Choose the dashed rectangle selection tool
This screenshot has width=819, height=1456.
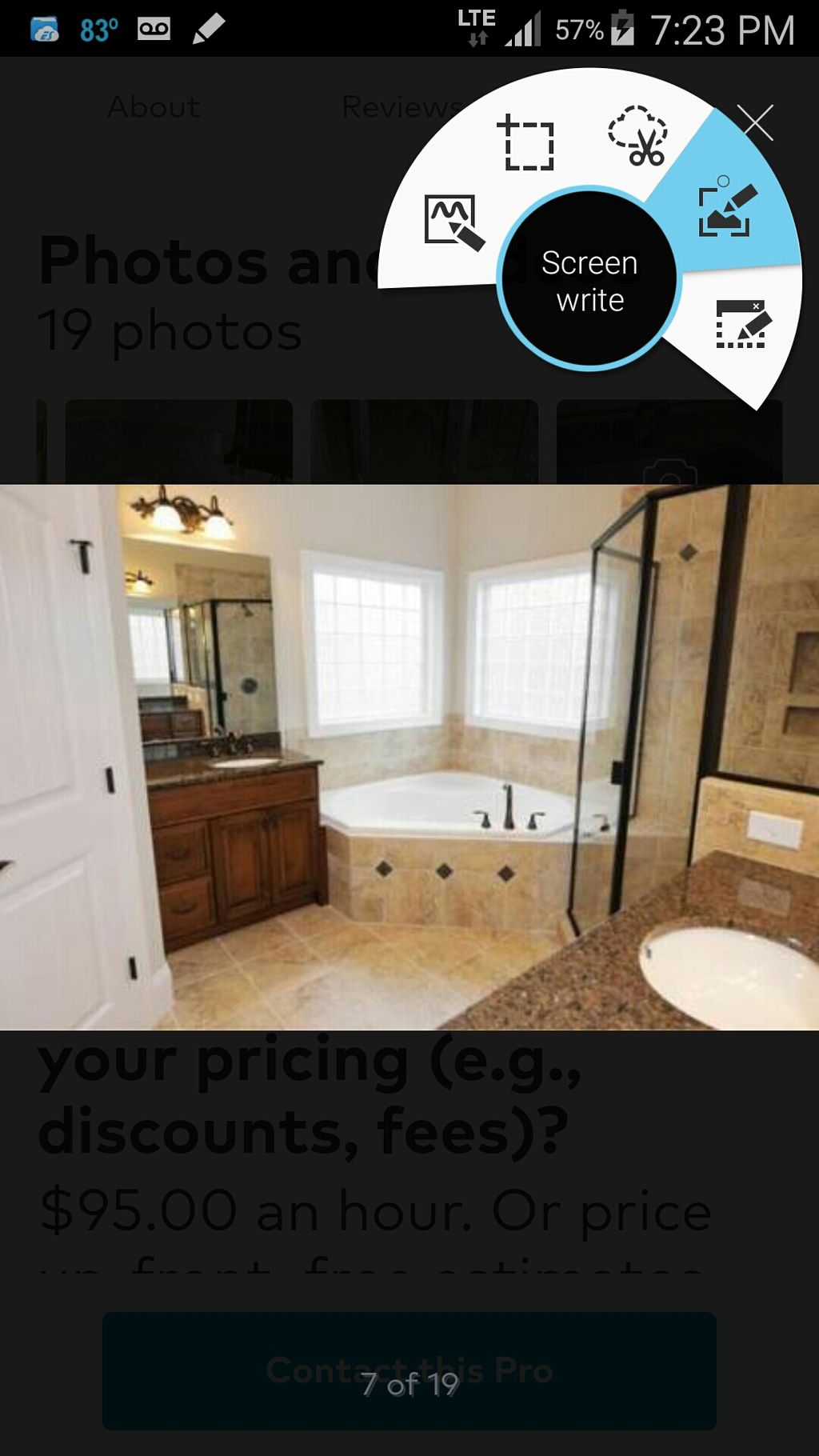[527, 144]
